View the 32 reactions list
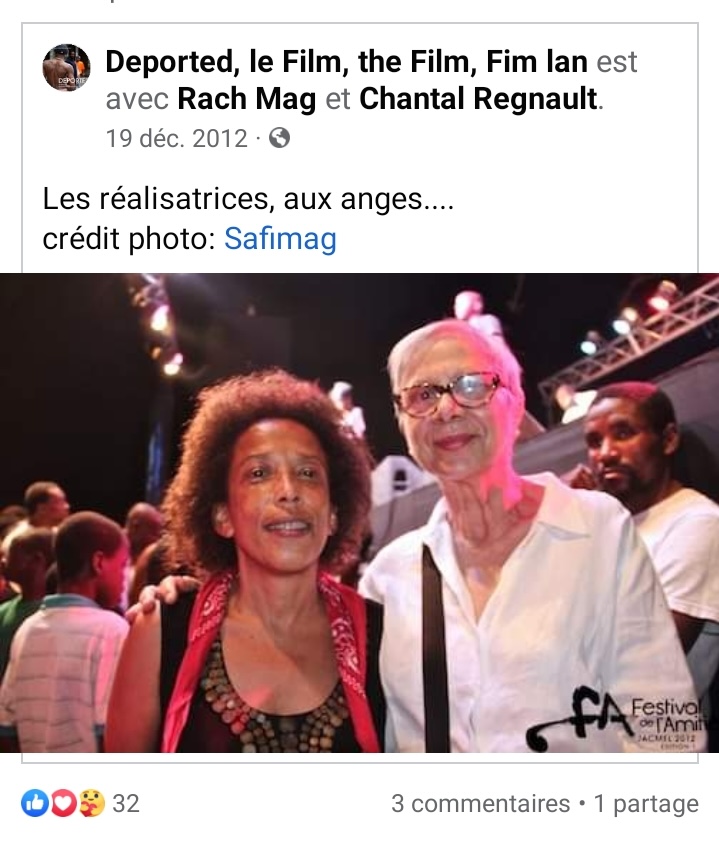This screenshot has height=842, width=719. pyautogui.click(x=80, y=803)
